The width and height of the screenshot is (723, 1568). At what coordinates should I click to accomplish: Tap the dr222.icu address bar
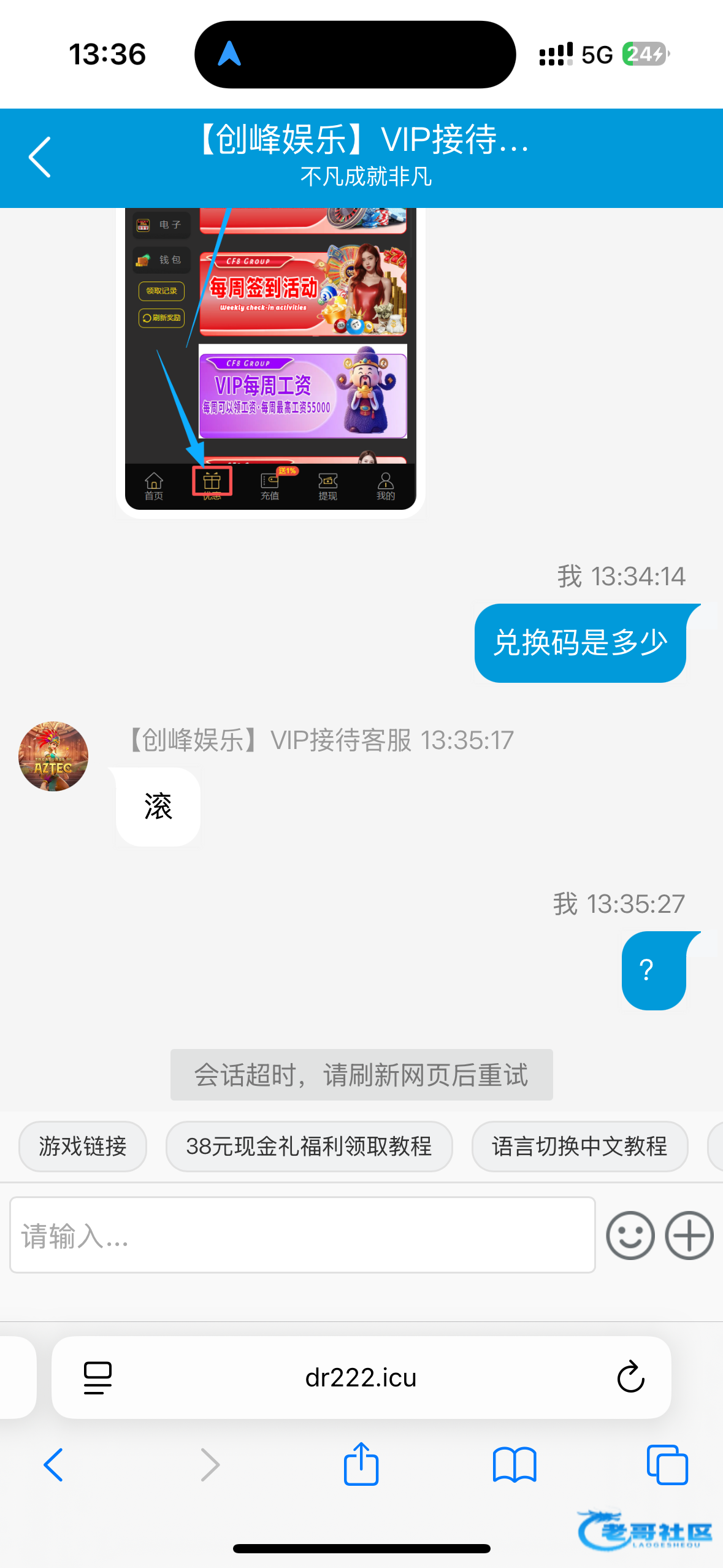coord(361,1378)
